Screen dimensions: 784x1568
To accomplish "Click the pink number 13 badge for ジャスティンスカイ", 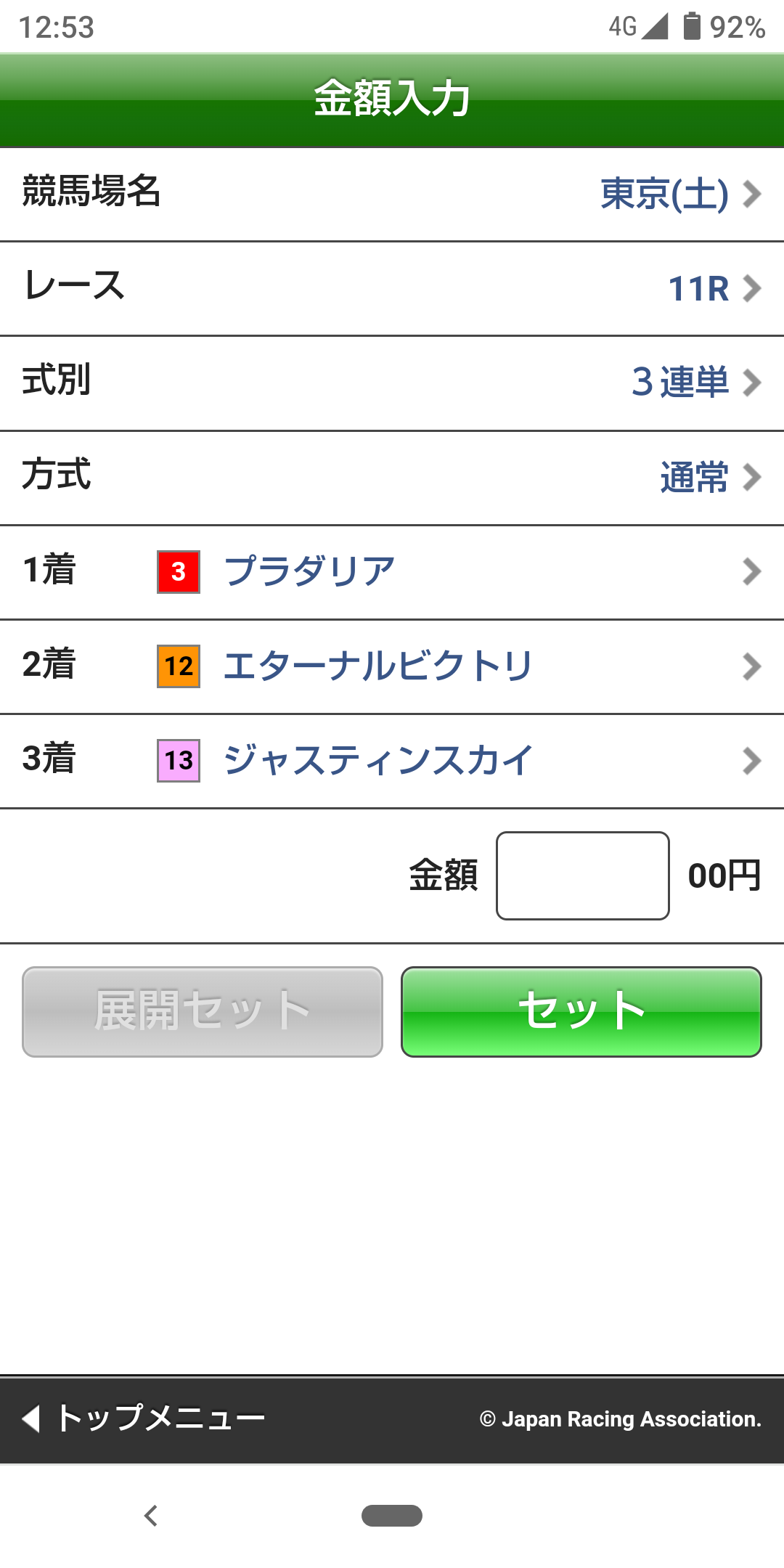I will [179, 760].
